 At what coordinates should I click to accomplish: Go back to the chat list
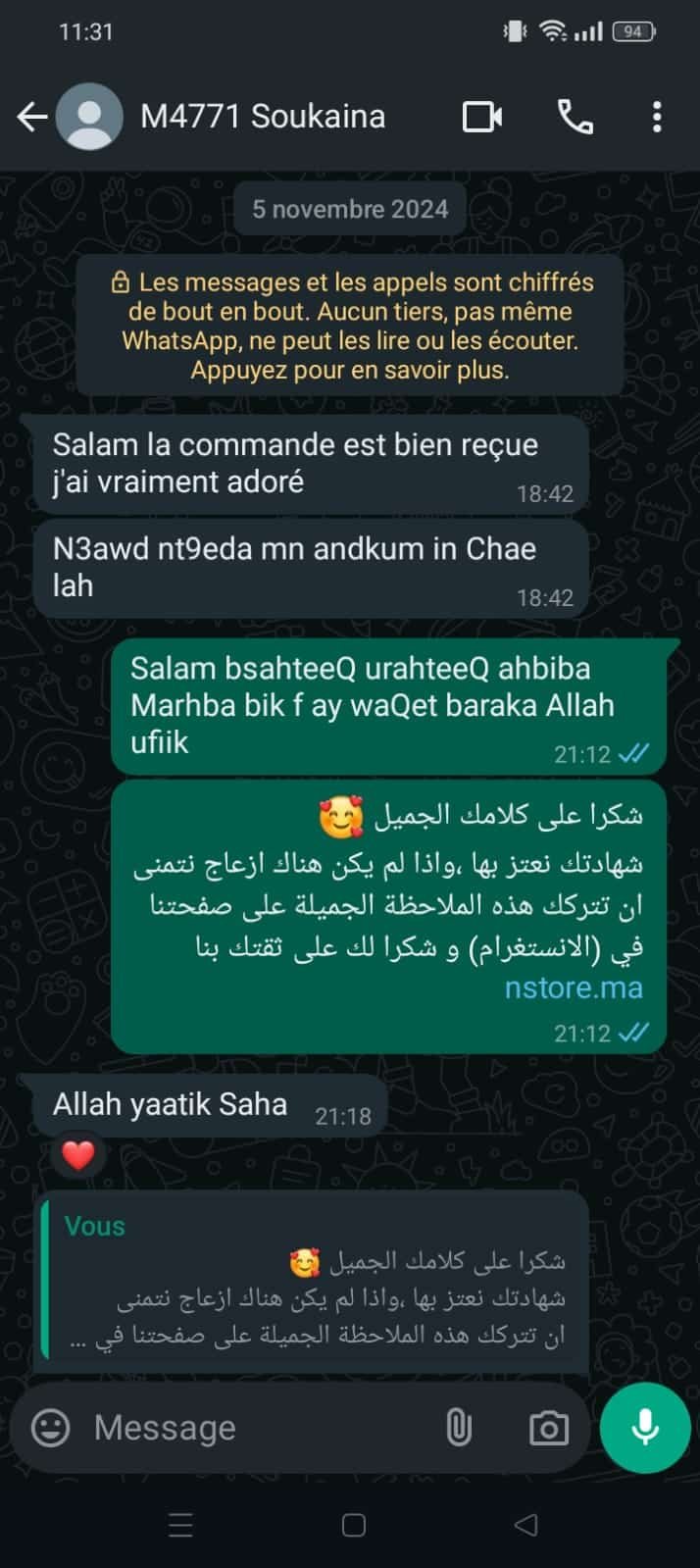[32, 118]
